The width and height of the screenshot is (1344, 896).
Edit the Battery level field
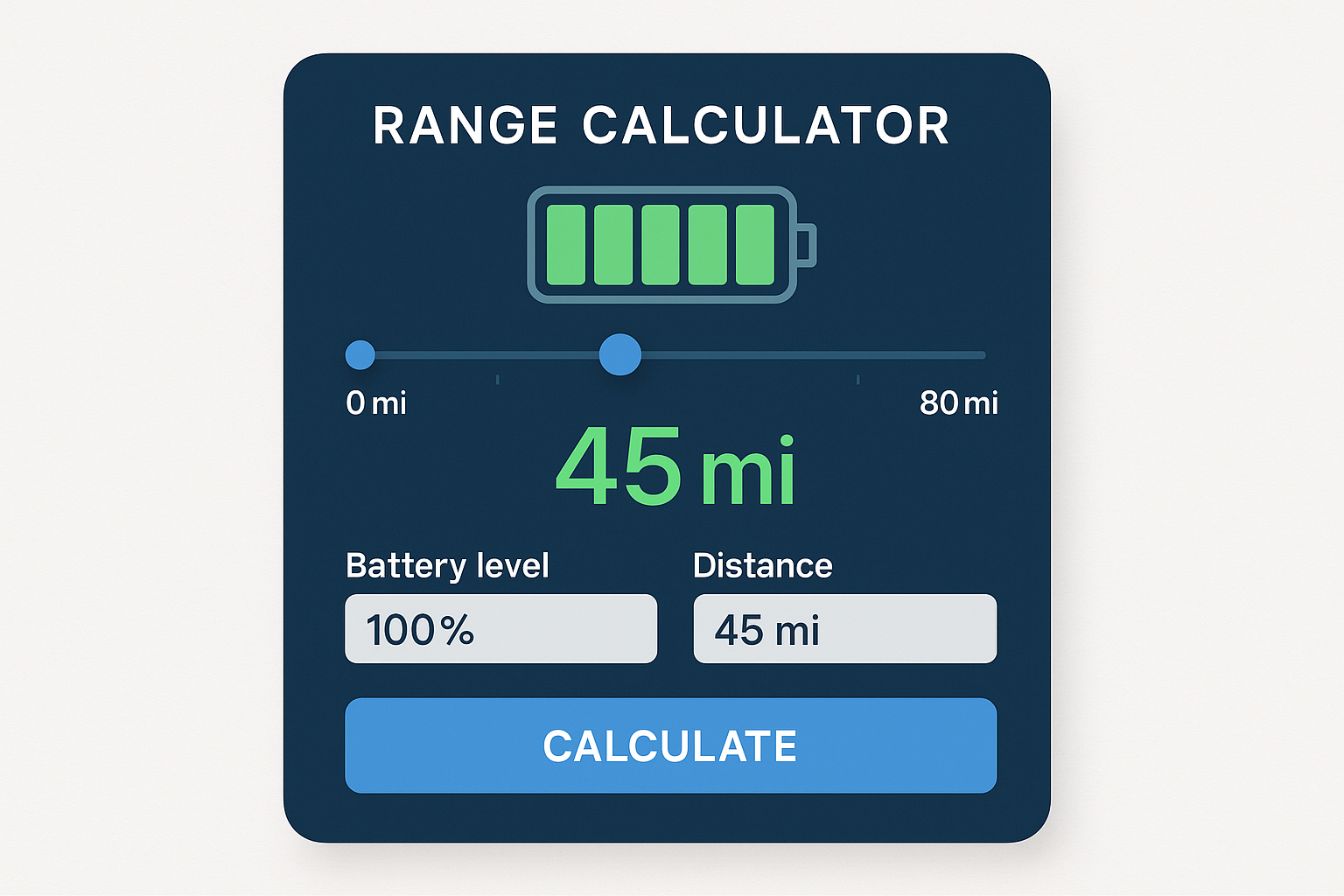[x=500, y=629]
